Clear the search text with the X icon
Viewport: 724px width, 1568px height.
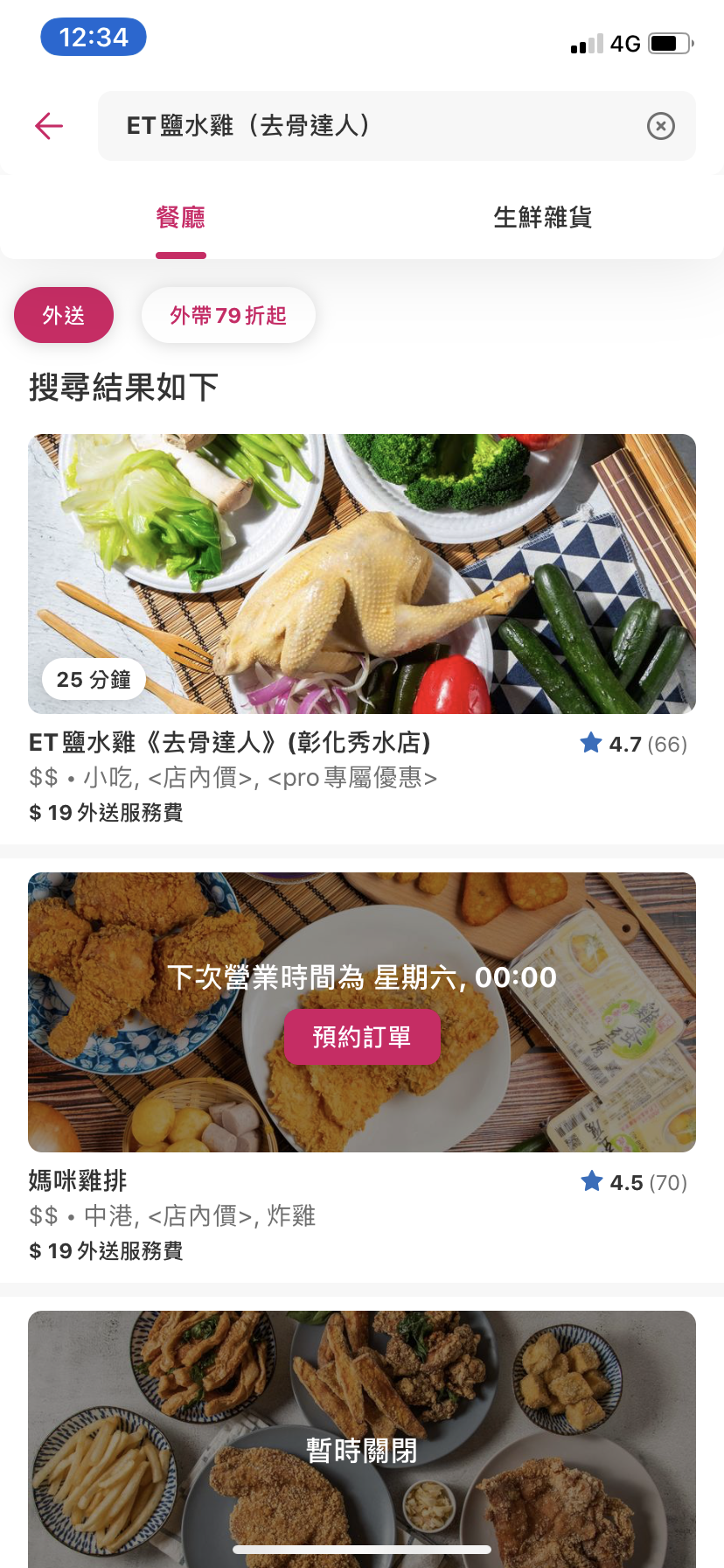pyautogui.click(x=660, y=126)
